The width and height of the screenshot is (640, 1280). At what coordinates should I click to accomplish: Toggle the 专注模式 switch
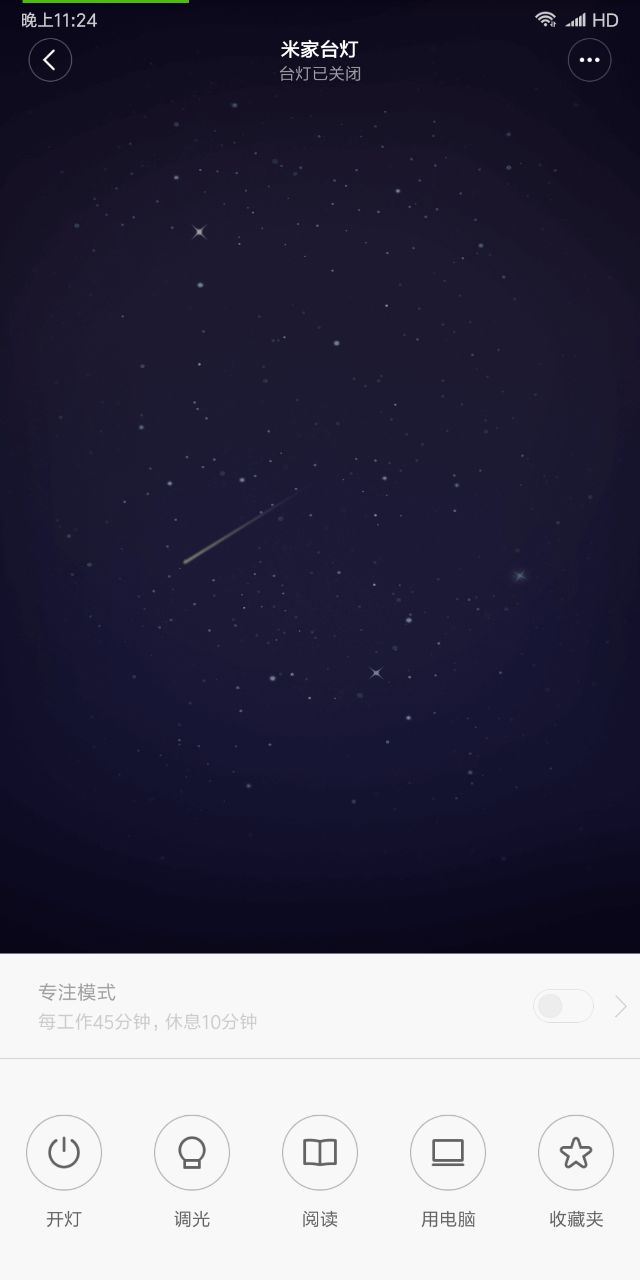click(x=563, y=1006)
